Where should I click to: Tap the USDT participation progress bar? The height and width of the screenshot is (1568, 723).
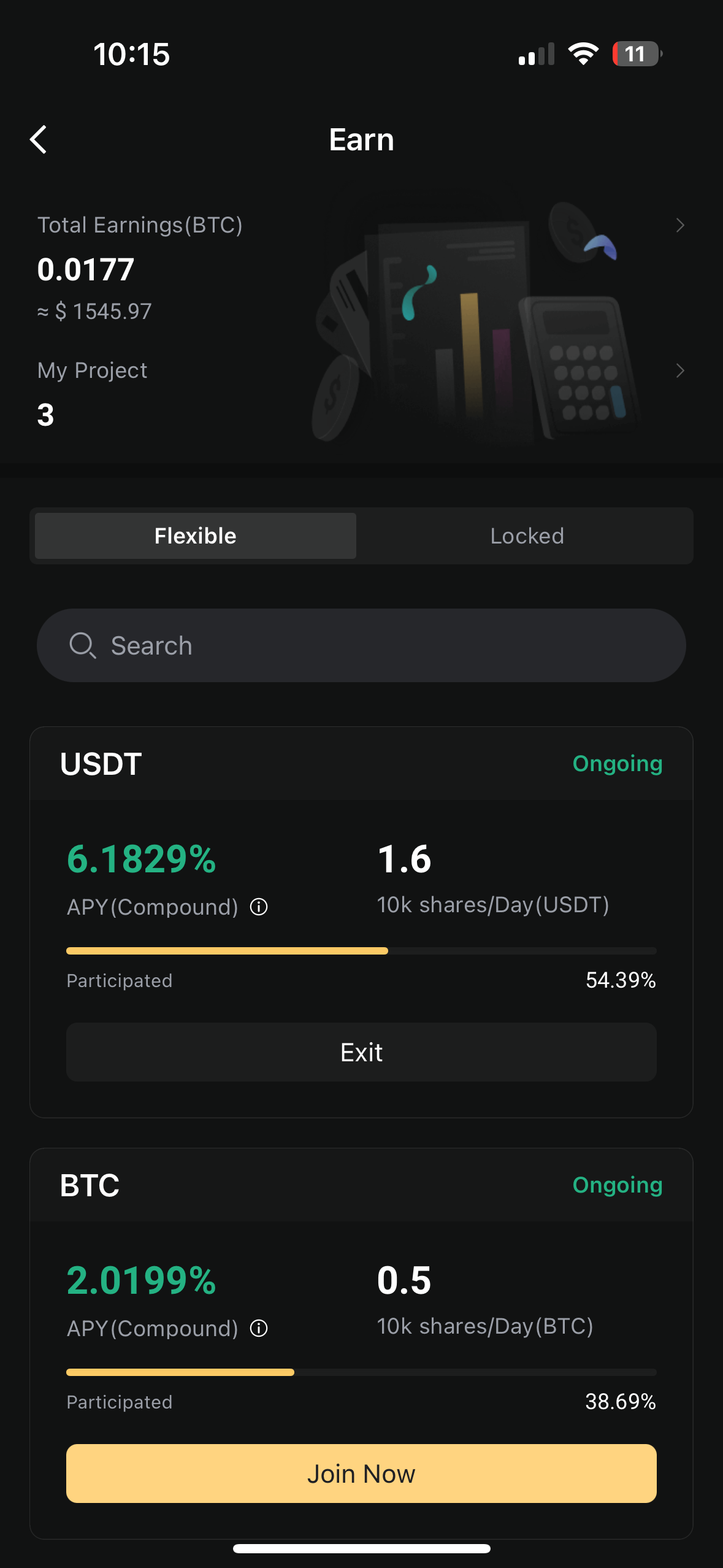(361, 950)
